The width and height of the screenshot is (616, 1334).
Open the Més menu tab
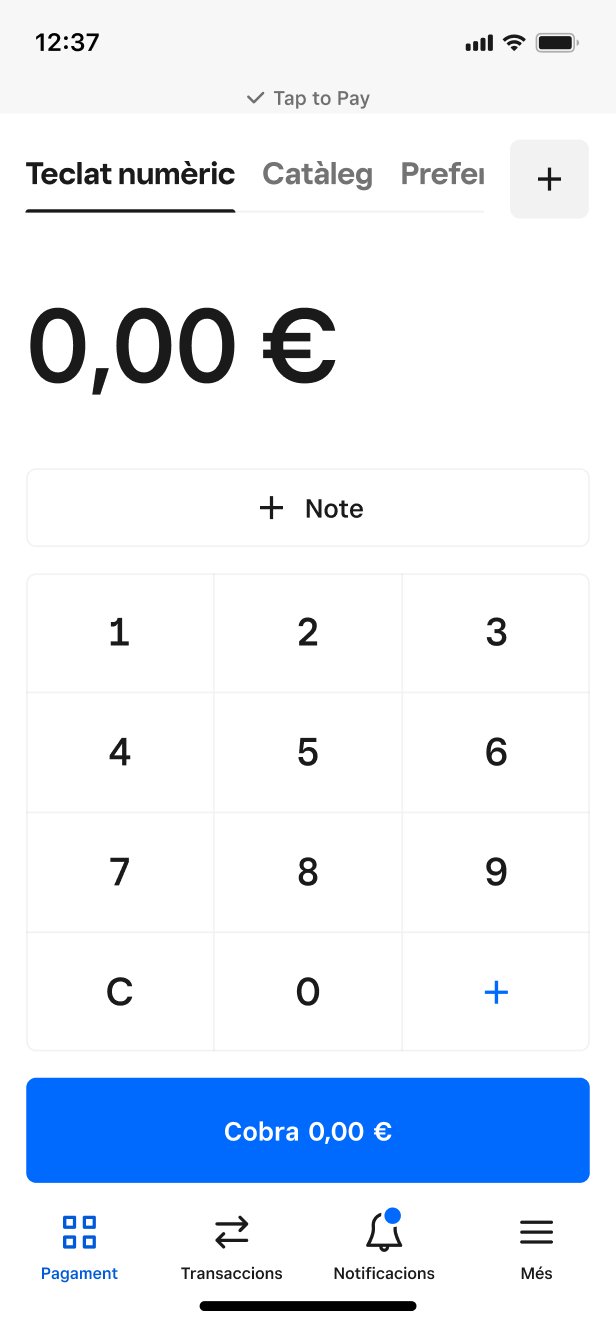tap(536, 1246)
